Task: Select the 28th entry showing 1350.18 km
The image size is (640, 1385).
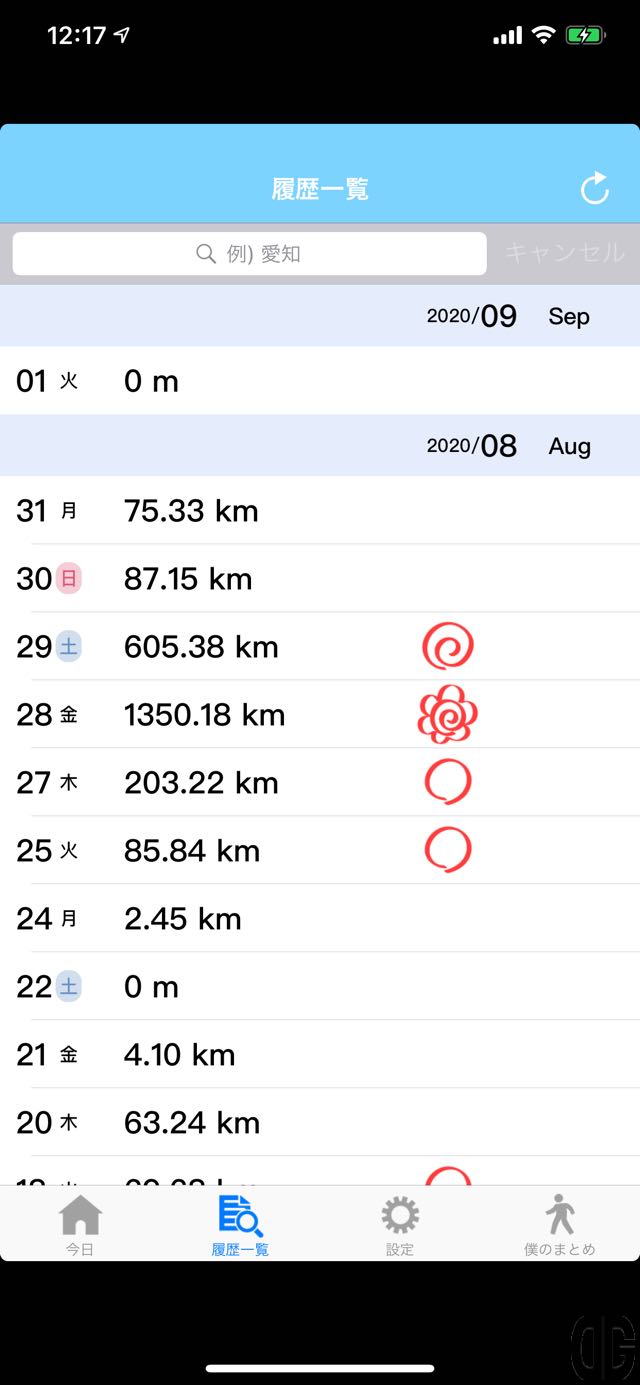Action: 320,714
